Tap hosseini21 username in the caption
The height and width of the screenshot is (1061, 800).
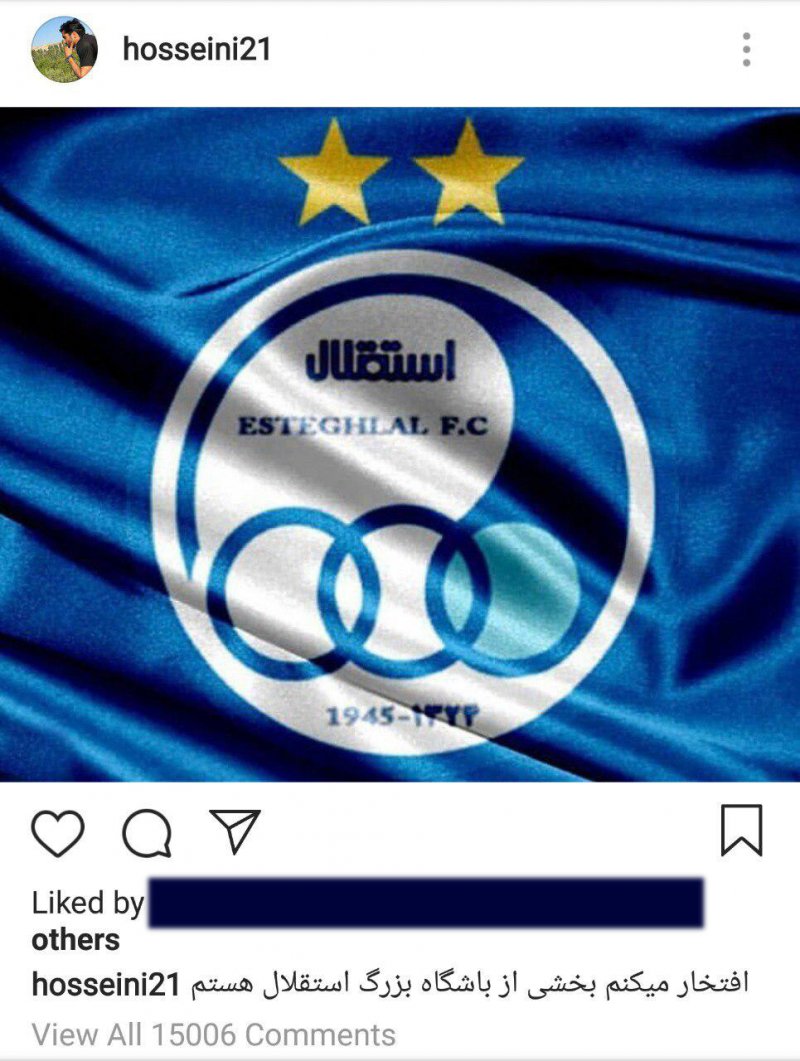click(x=105, y=985)
